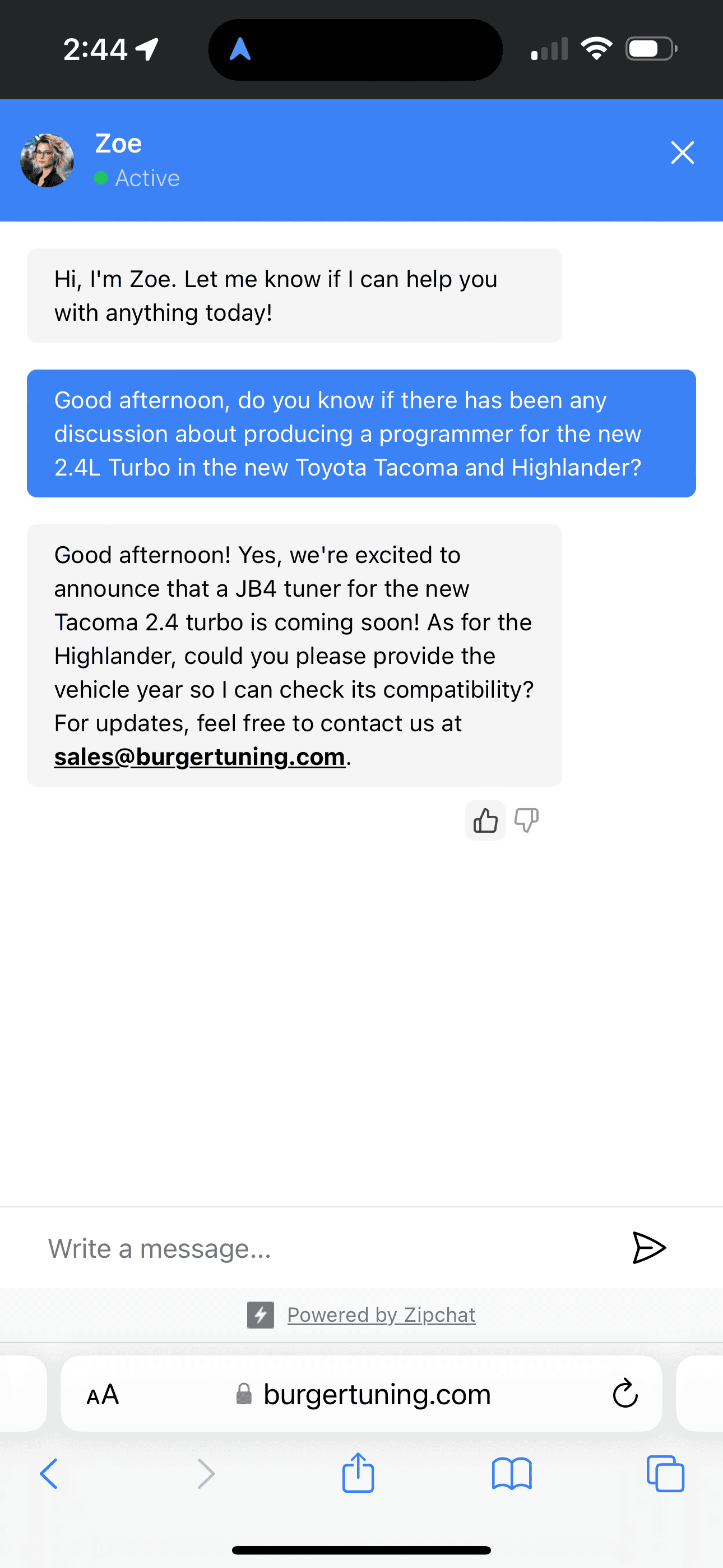Give Zoe's reply a thumbs down
Viewport: 723px width, 1568px height.
[526, 820]
